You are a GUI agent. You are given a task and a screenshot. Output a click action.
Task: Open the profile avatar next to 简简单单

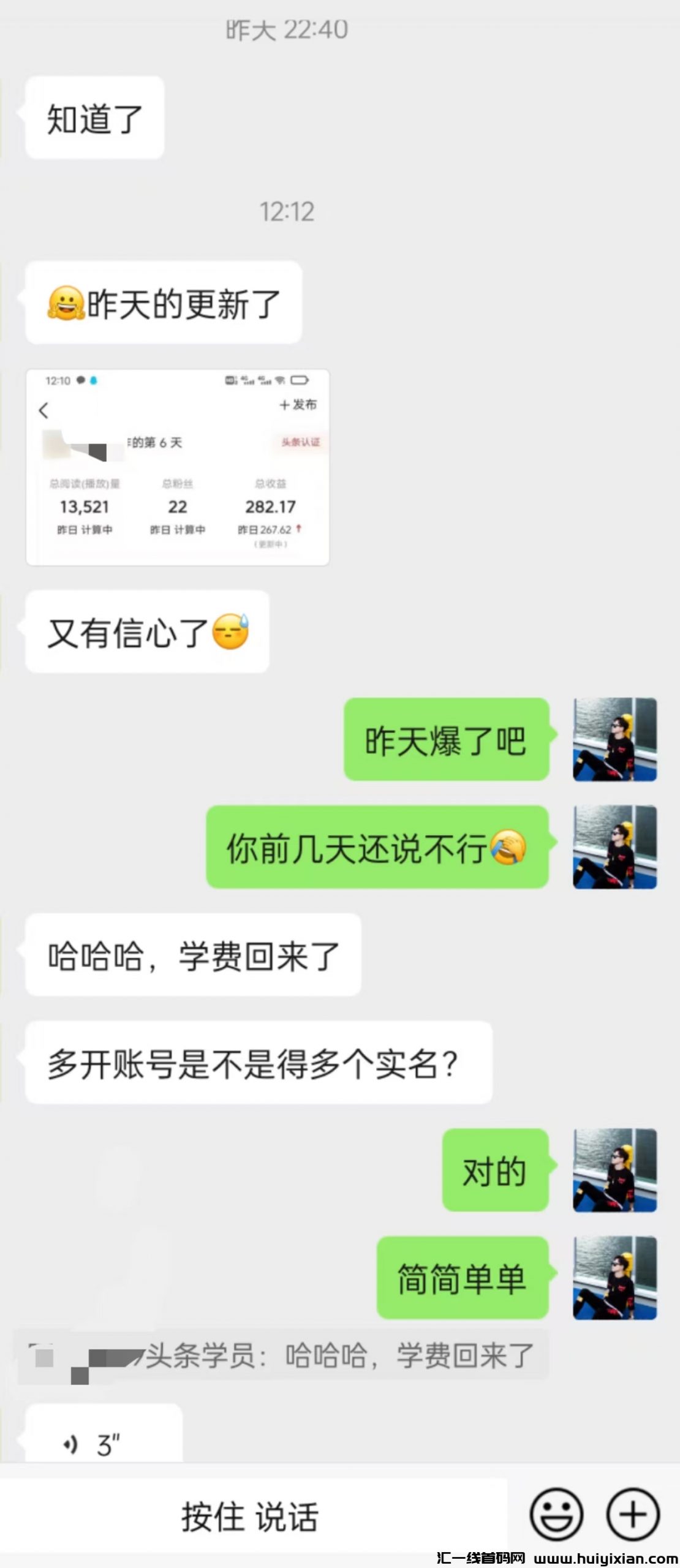pos(614,1278)
